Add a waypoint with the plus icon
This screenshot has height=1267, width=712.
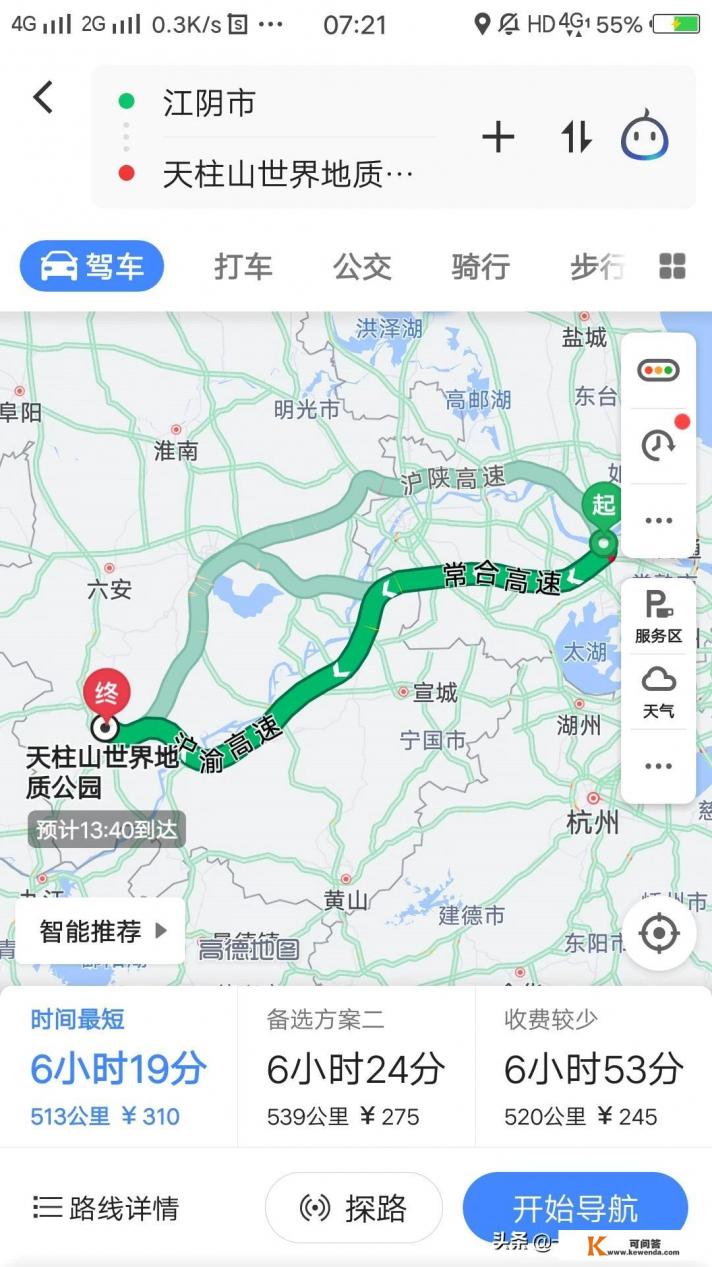point(498,137)
